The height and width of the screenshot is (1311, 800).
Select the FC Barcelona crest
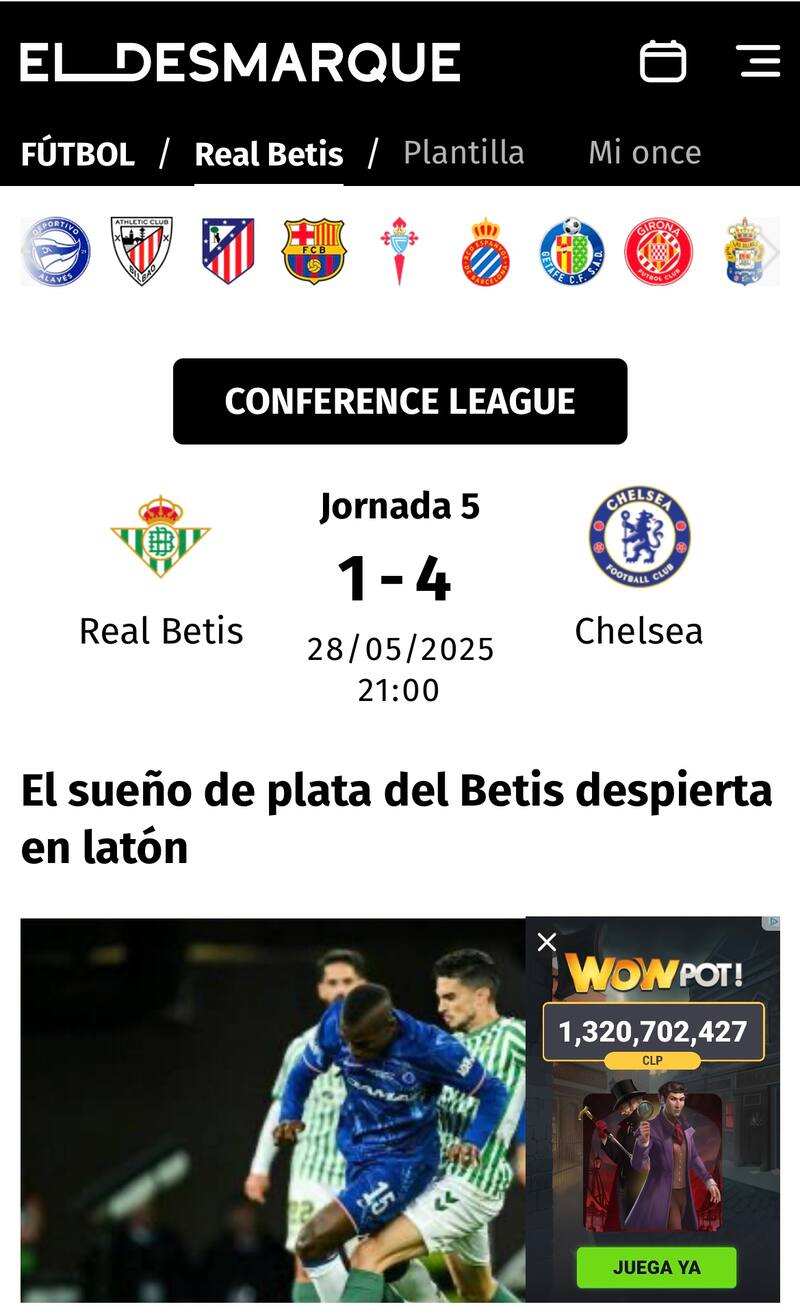pos(313,251)
